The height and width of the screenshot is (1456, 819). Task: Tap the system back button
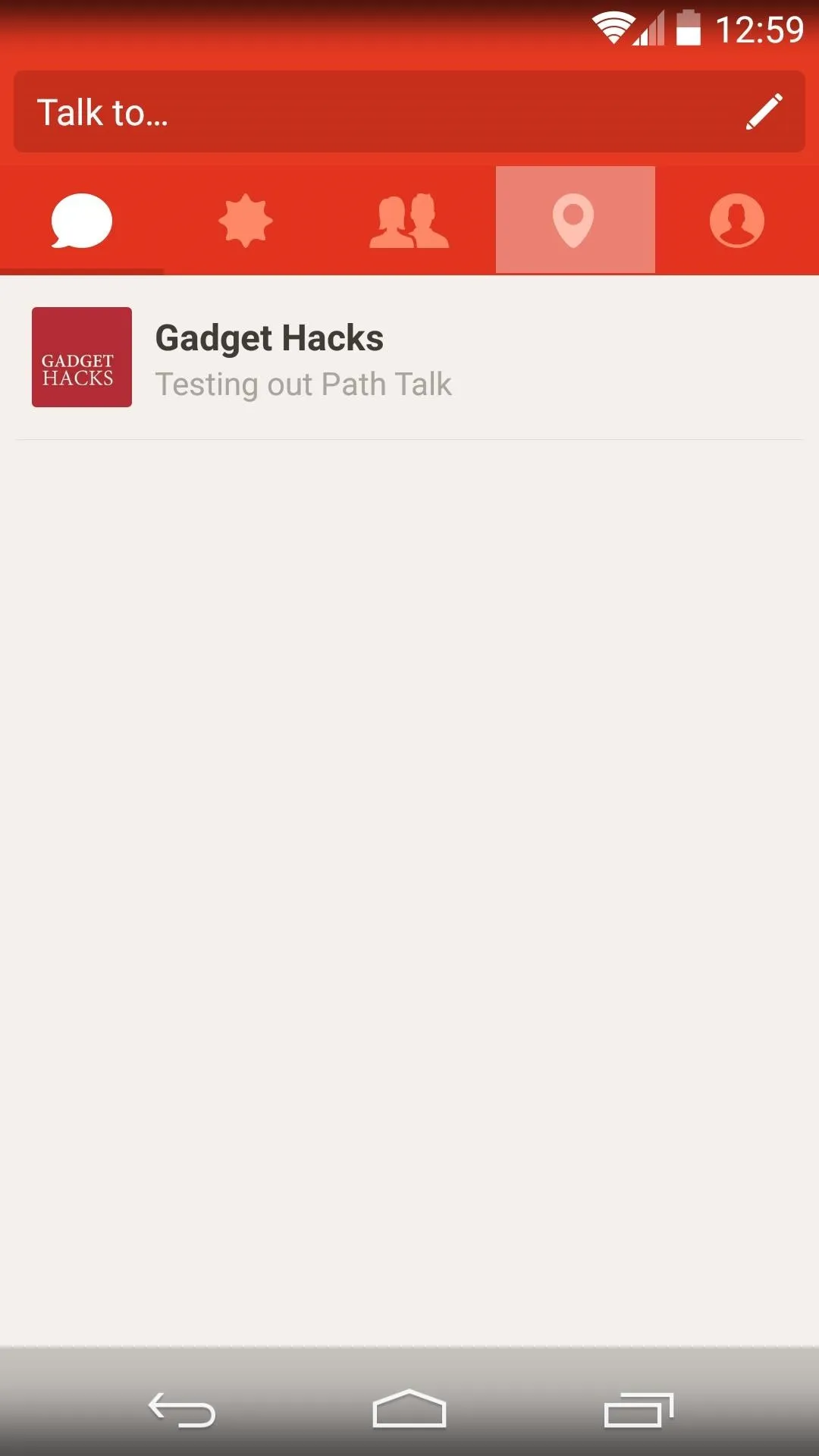[182, 1410]
